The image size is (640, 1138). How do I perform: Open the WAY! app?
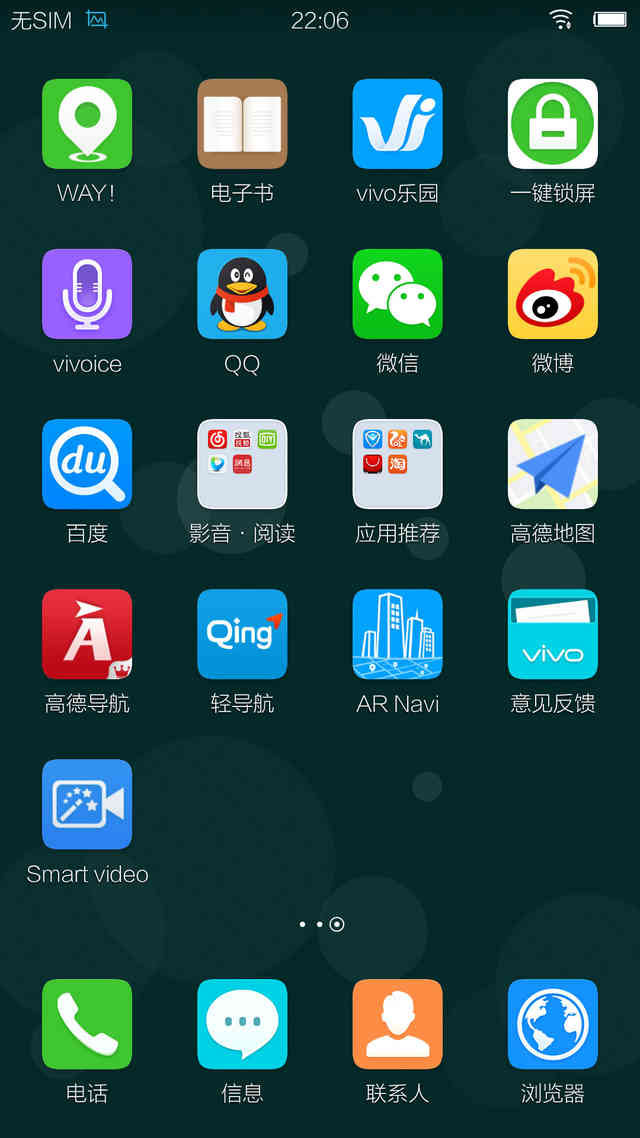87,124
